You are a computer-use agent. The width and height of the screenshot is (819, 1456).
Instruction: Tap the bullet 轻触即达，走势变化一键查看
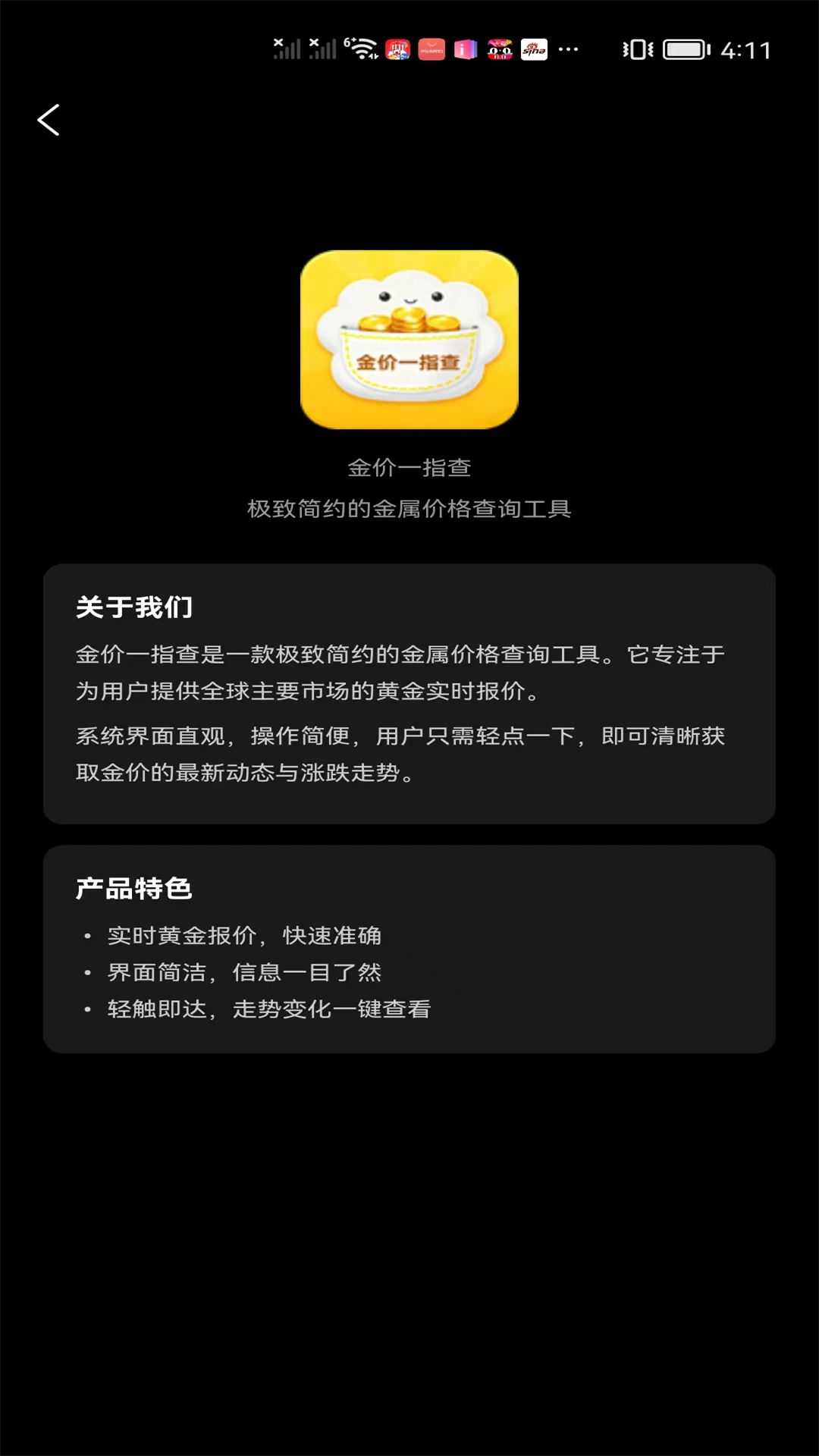click(268, 1009)
